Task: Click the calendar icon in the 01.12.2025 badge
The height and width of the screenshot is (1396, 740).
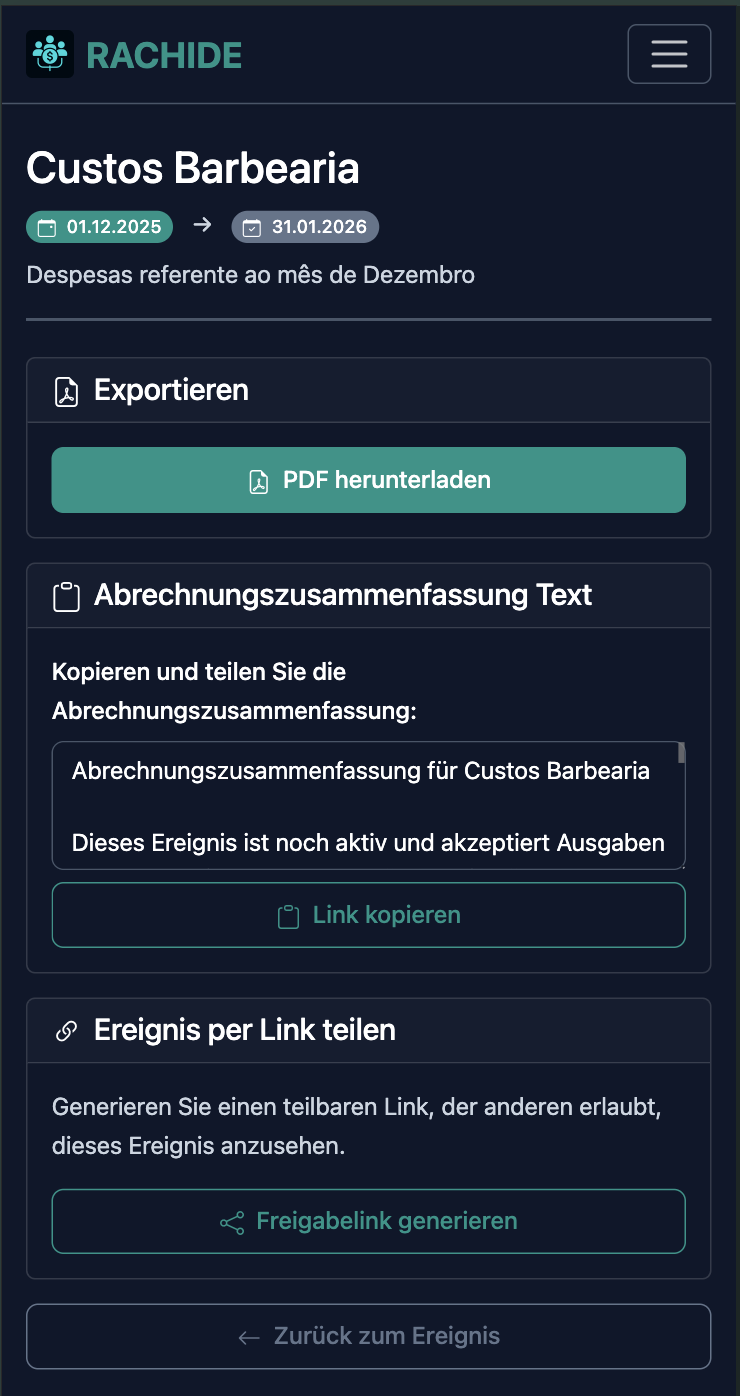Action: pyautogui.click(x=48, y=227)
